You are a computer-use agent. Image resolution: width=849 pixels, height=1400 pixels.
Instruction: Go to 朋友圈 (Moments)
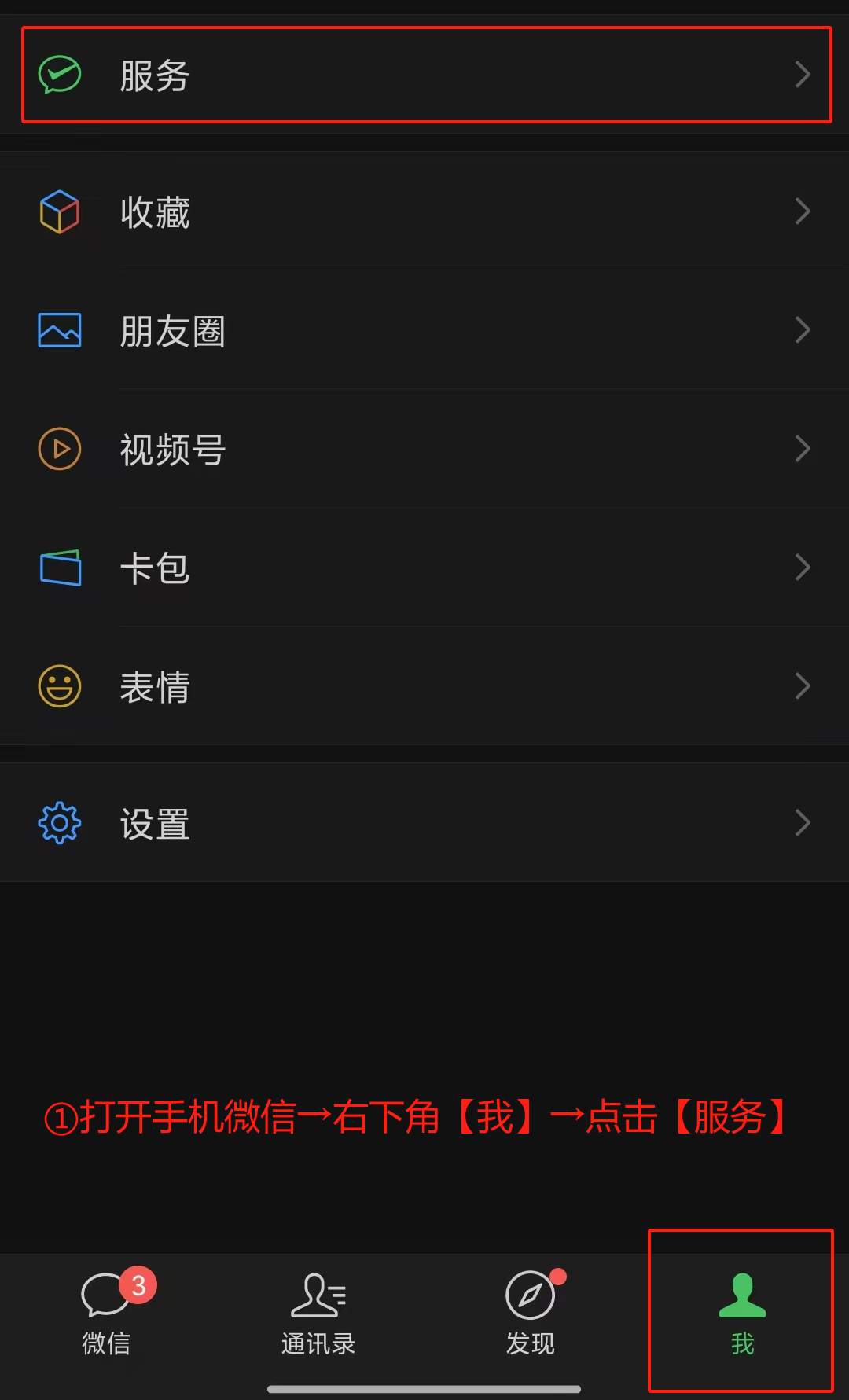(424, 331)
